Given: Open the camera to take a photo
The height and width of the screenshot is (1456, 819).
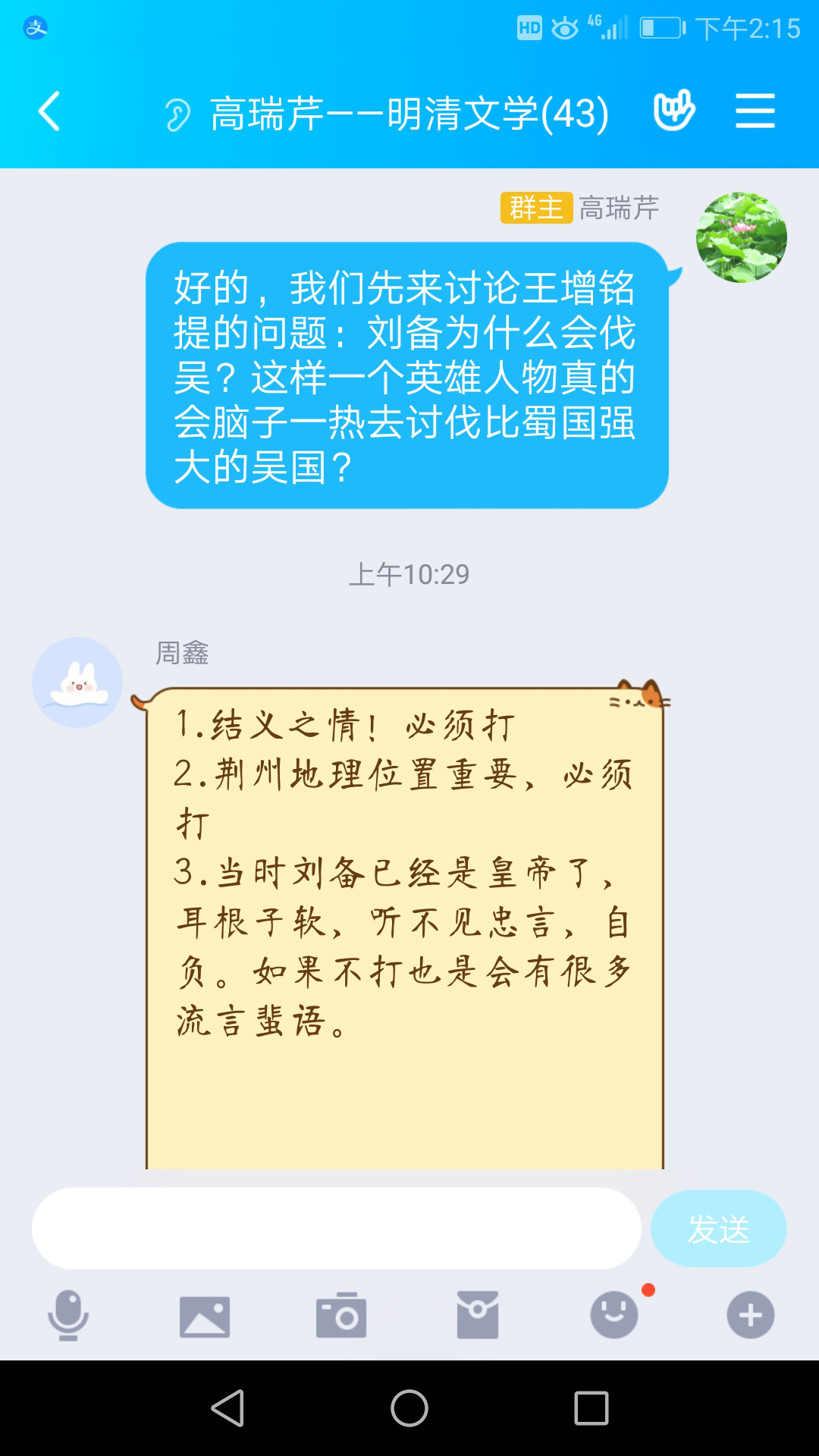Looking at the screenshot, I should tap(341, 1316).
